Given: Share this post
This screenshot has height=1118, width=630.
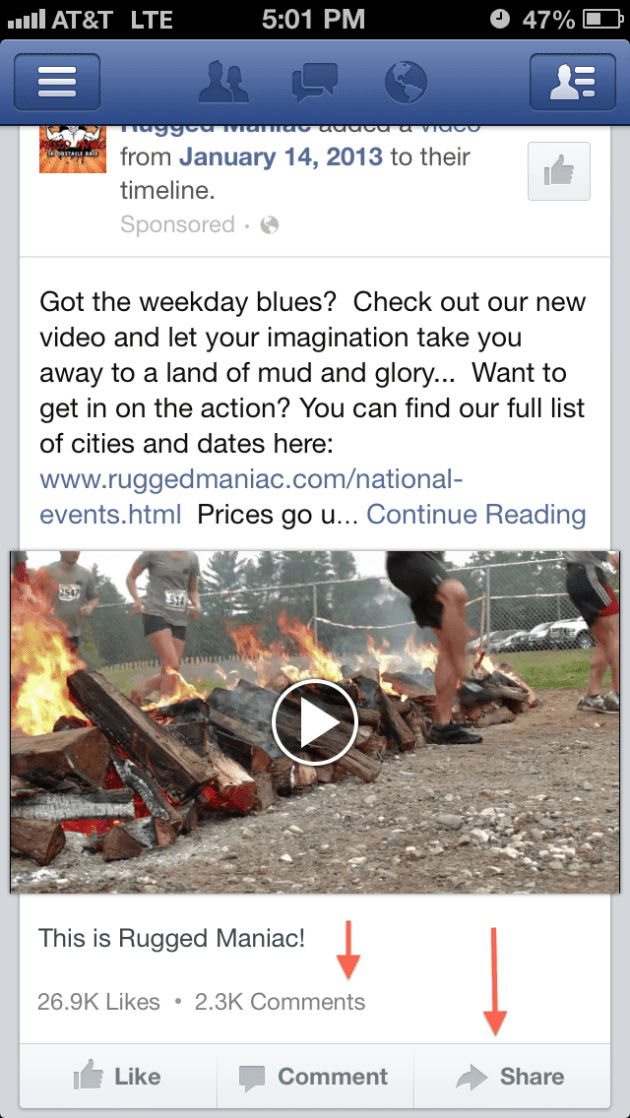Looking at the screenshot, I should 511,1077.
